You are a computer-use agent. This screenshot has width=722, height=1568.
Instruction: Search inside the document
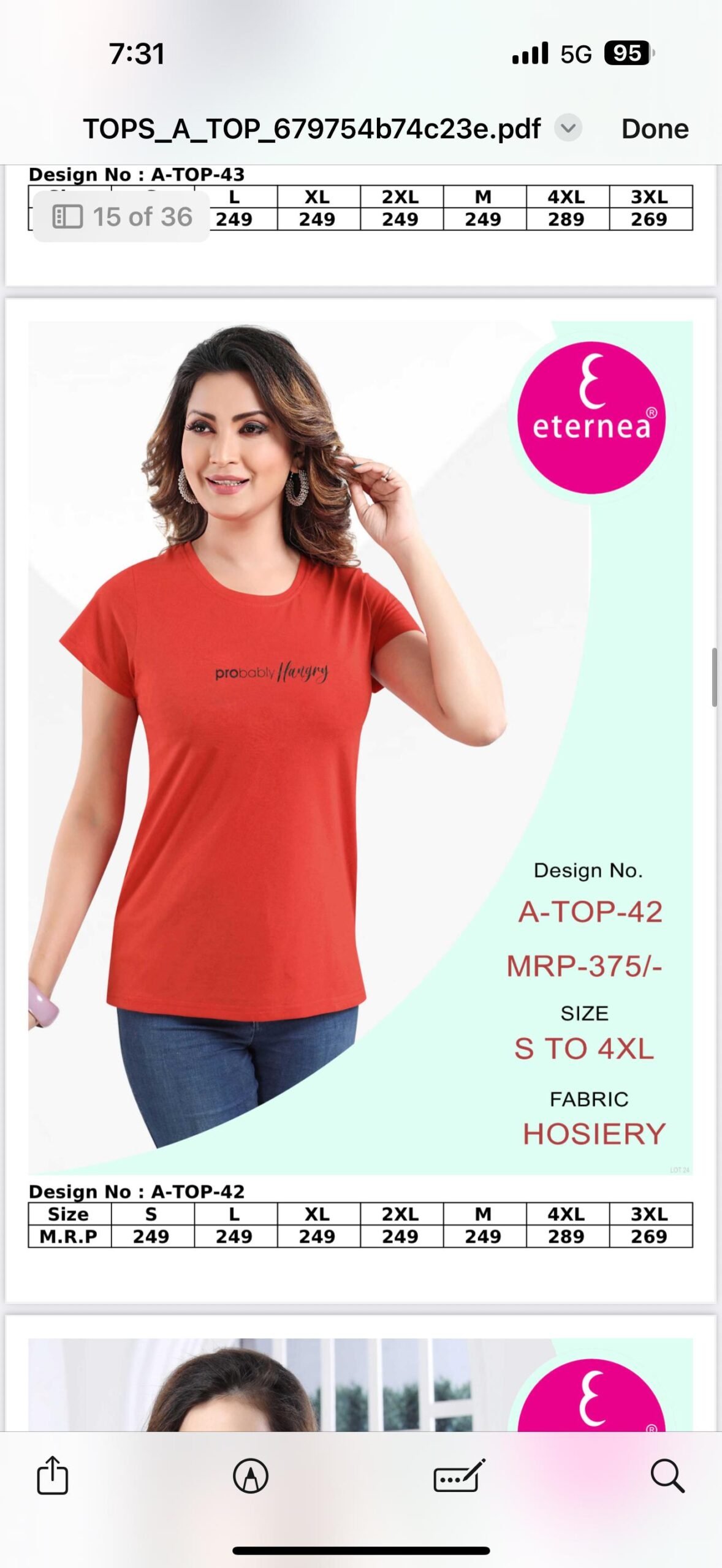click(x=667, y=1476)
